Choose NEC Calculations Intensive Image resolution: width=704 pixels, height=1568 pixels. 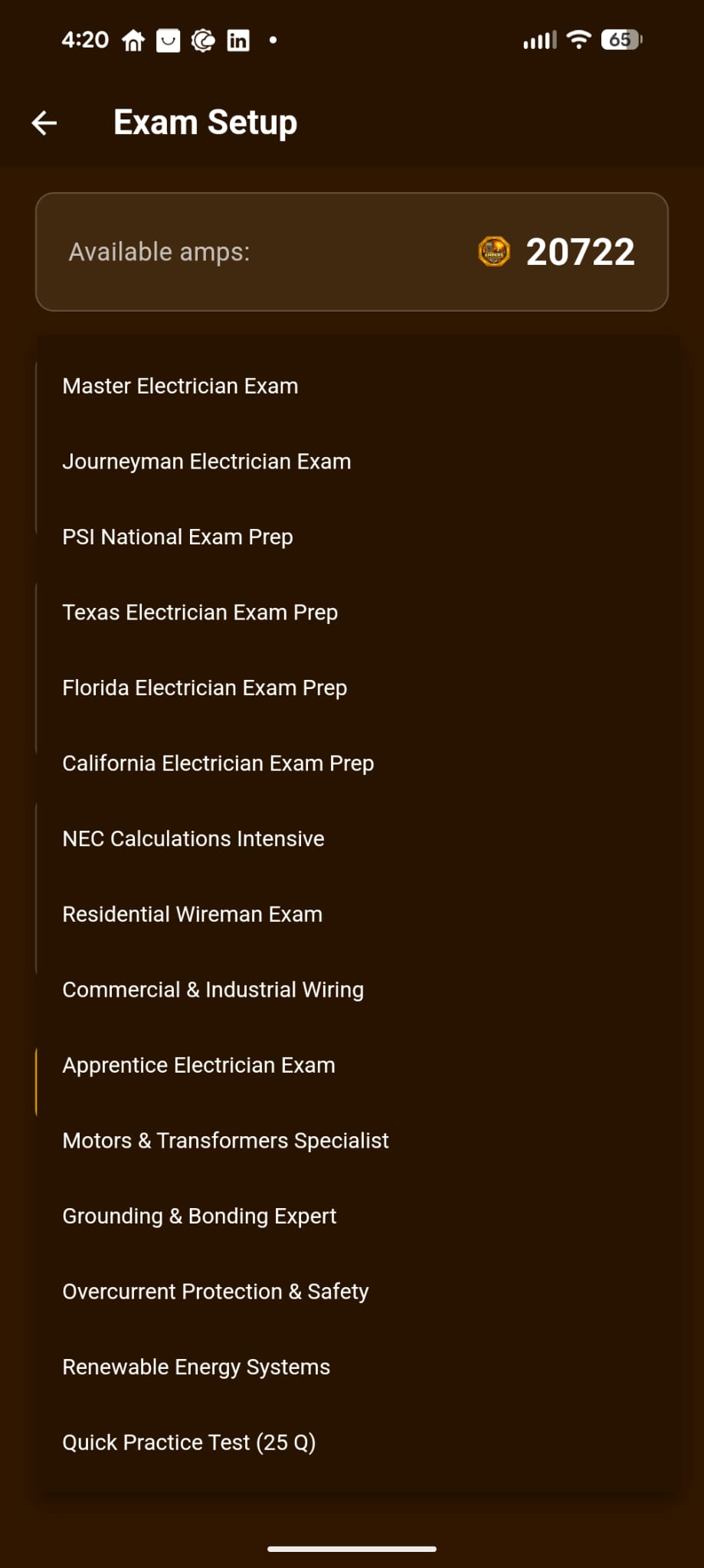click(x=193, y=838)
